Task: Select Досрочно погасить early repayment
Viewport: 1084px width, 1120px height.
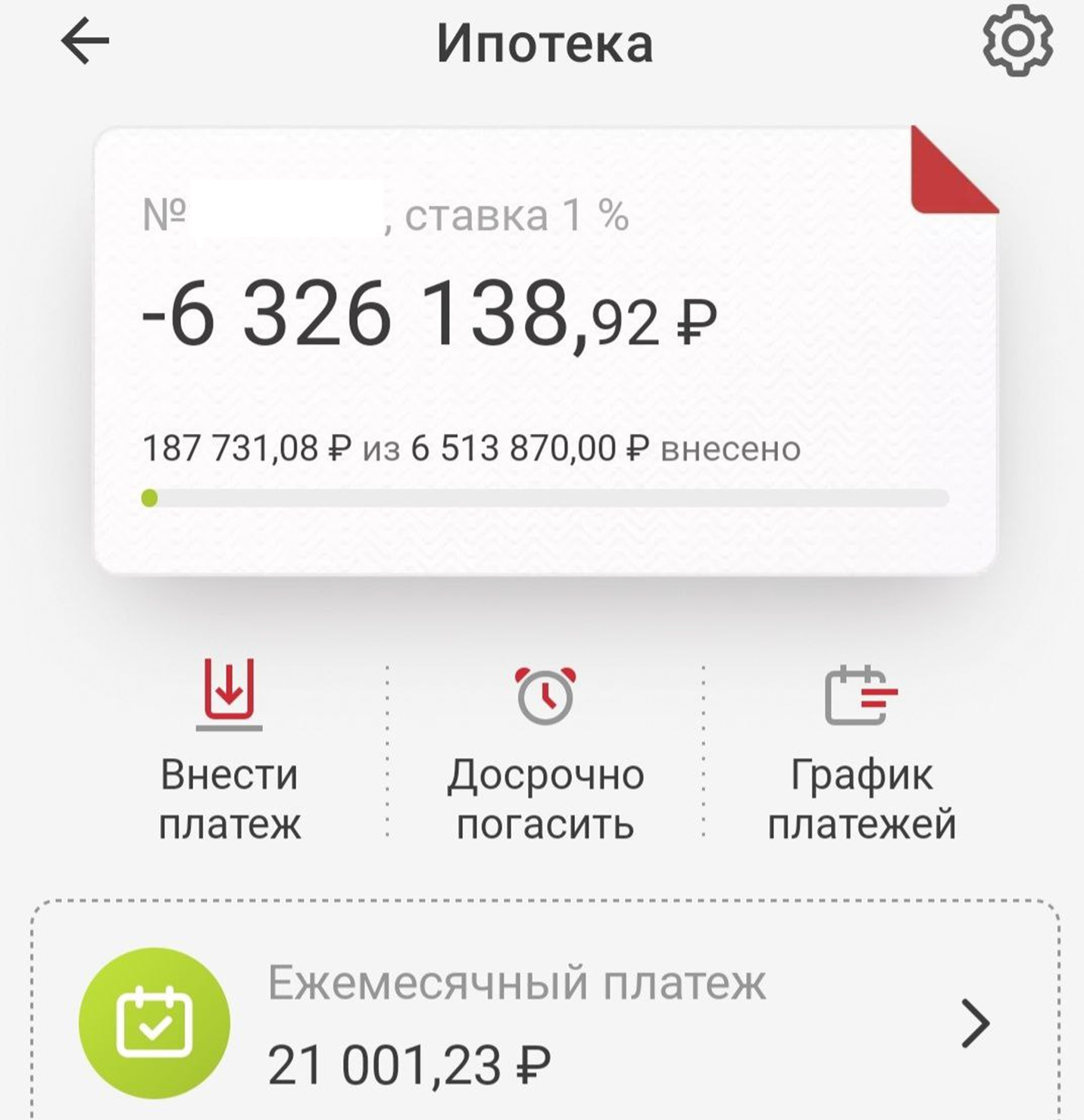Action: 545,750
